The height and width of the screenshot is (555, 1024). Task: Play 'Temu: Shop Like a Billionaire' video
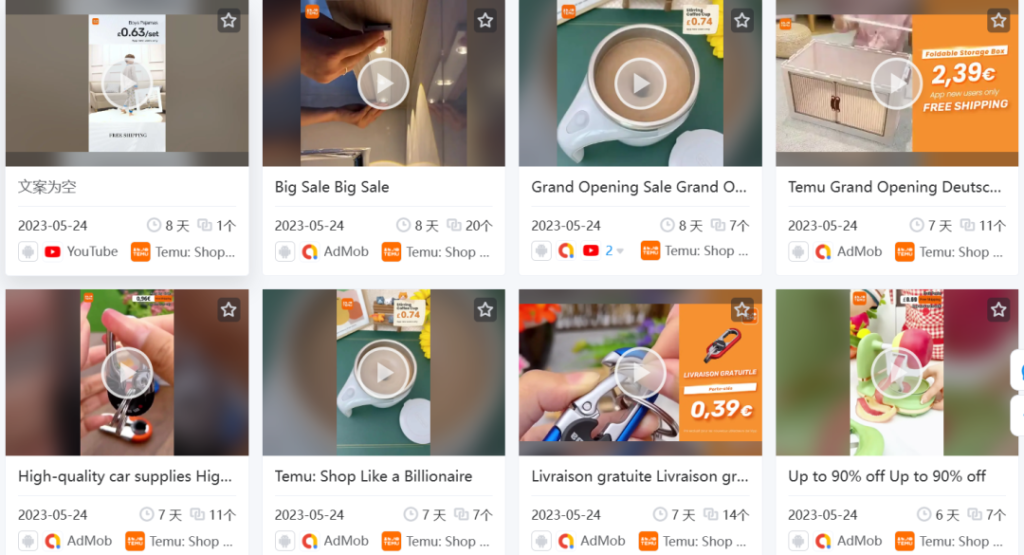pyautogui.click(x=383, y=373)
